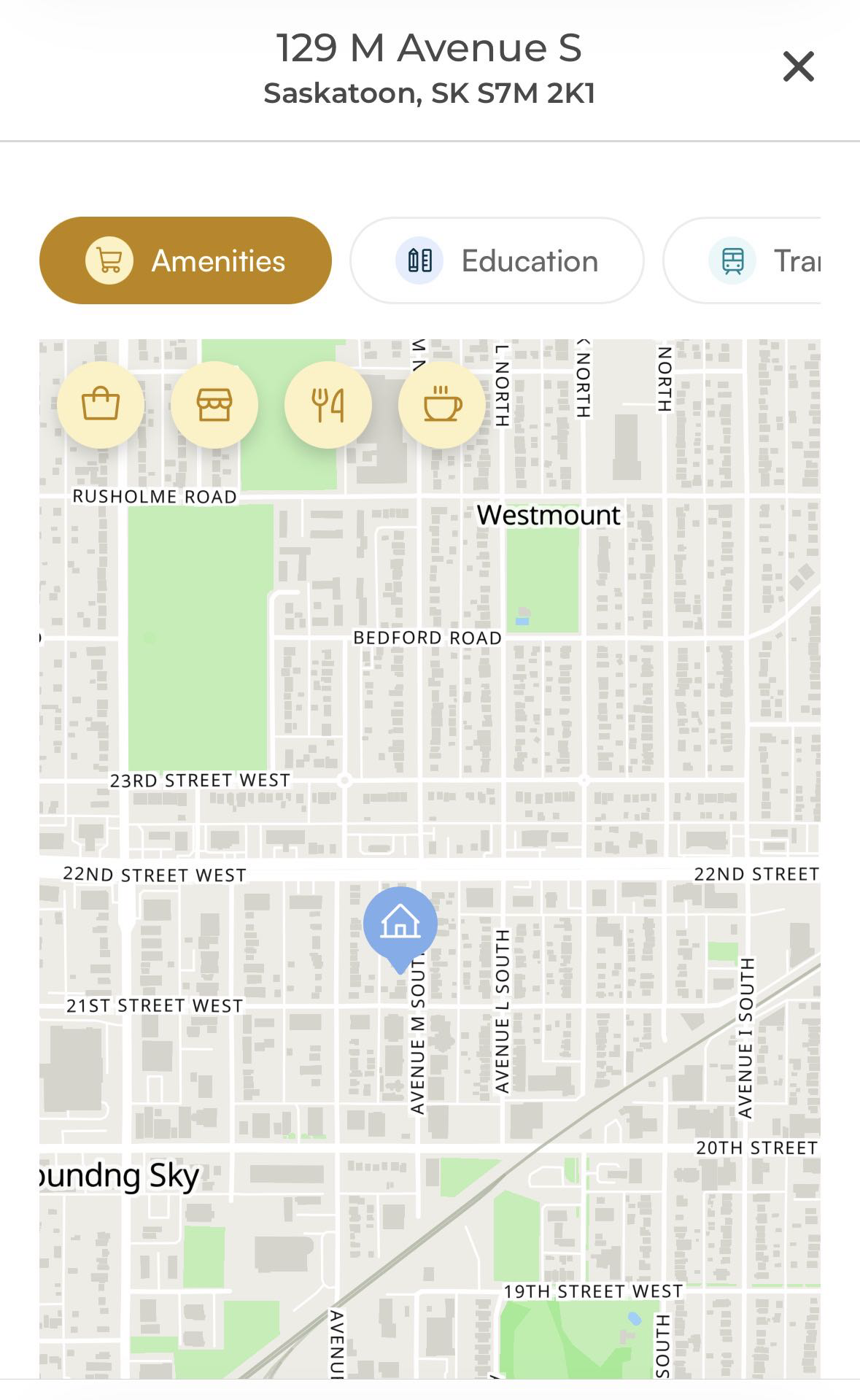Switch to the Education category

[x=497, y=260]
